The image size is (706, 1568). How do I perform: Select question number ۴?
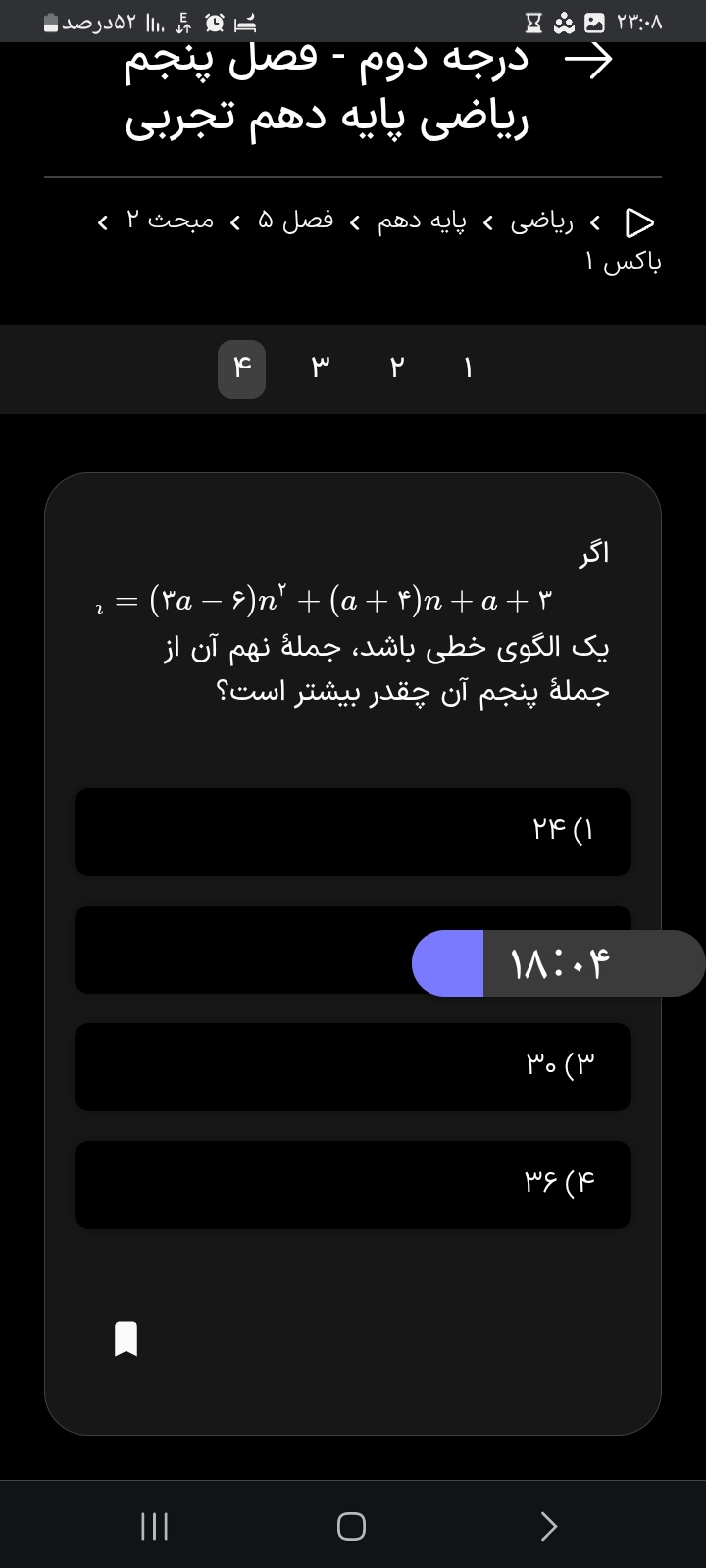[241, 368]
